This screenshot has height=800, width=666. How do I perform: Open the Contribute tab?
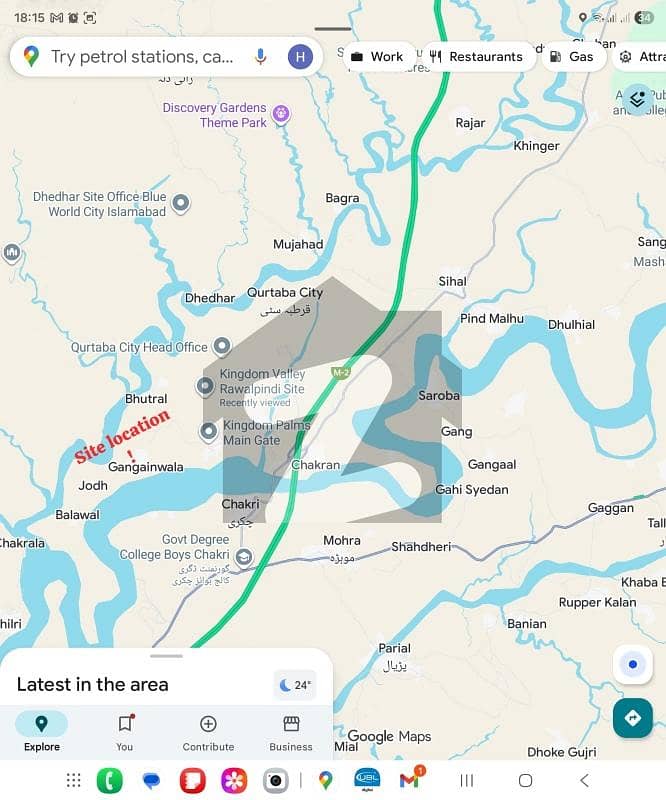click(208, 731)
